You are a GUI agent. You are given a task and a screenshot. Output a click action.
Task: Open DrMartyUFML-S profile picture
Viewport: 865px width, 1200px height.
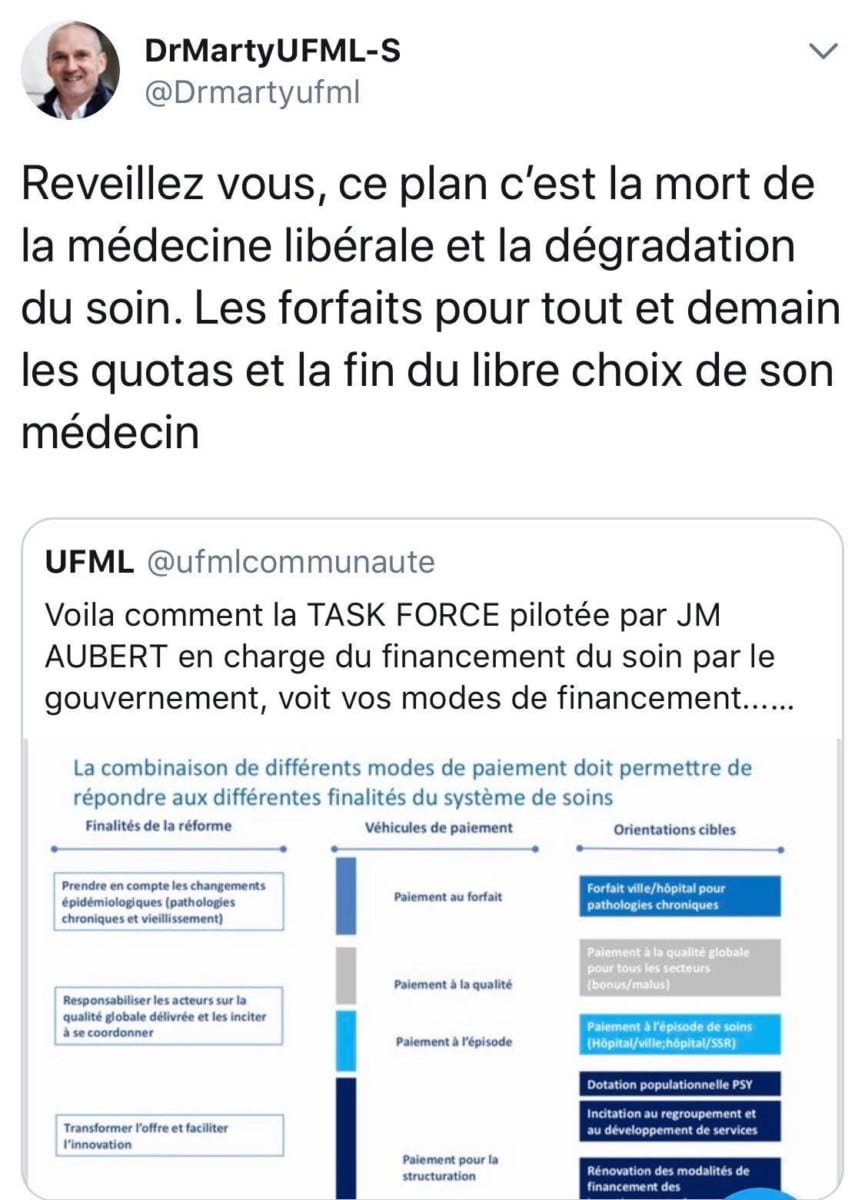pos(71,70)
